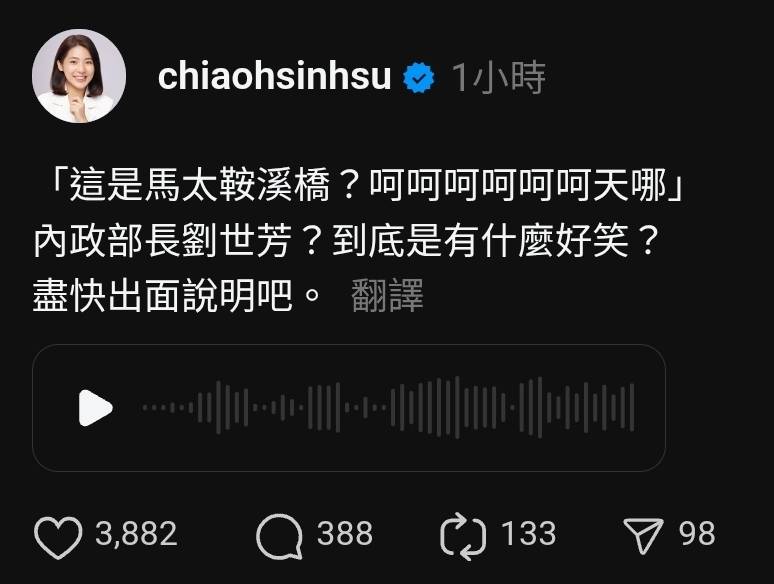774x584 pixels.
Task: Seek within the audio waveform
Action: click(x=390, y=408)
